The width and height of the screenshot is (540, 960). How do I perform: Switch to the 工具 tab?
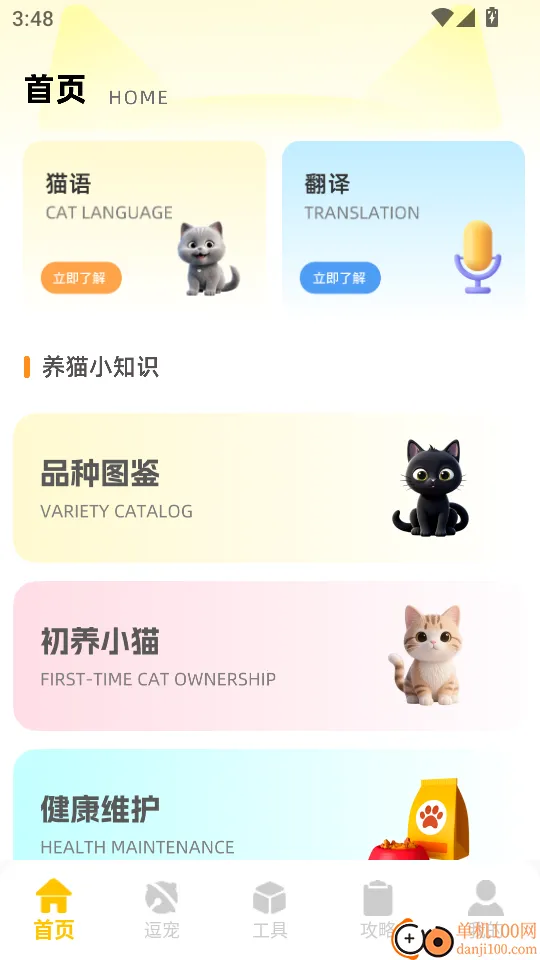click(x=270, y=909)
